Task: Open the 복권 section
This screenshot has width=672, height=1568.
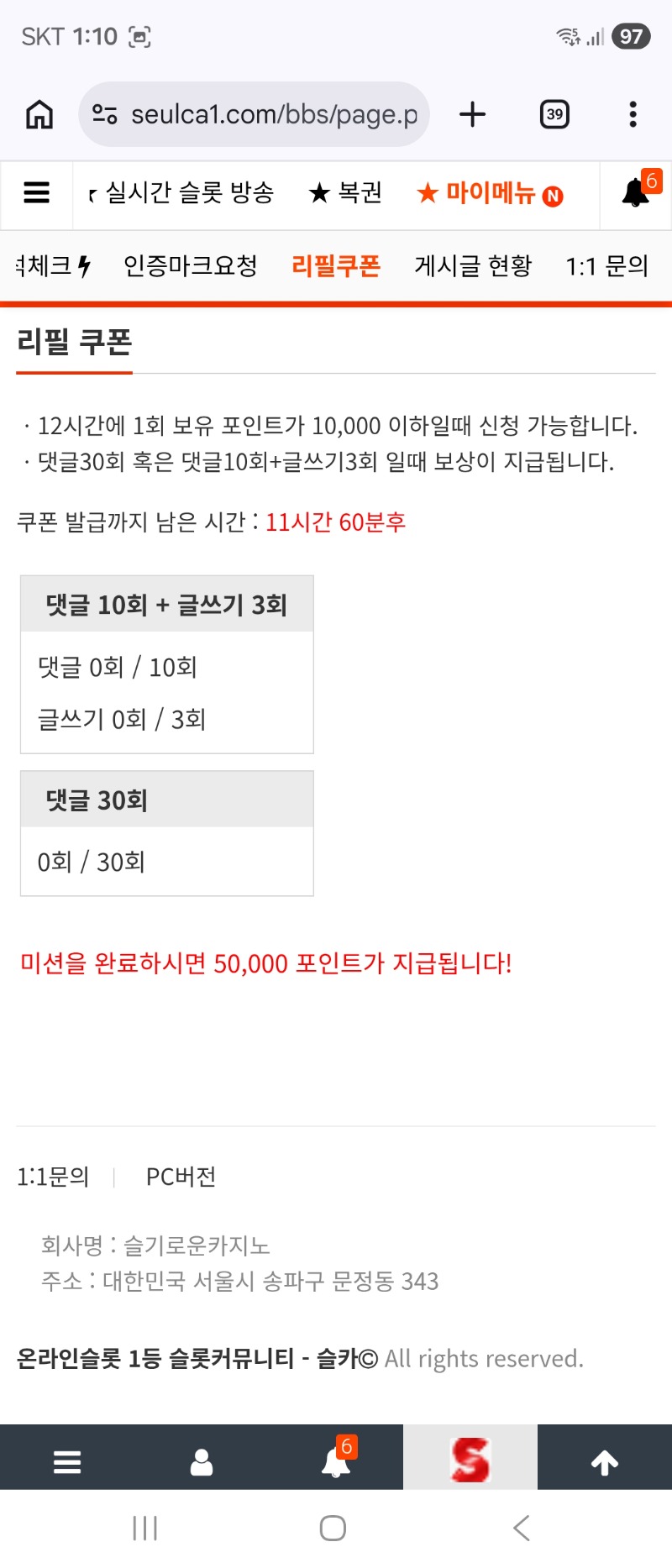Action: [345, 193]
